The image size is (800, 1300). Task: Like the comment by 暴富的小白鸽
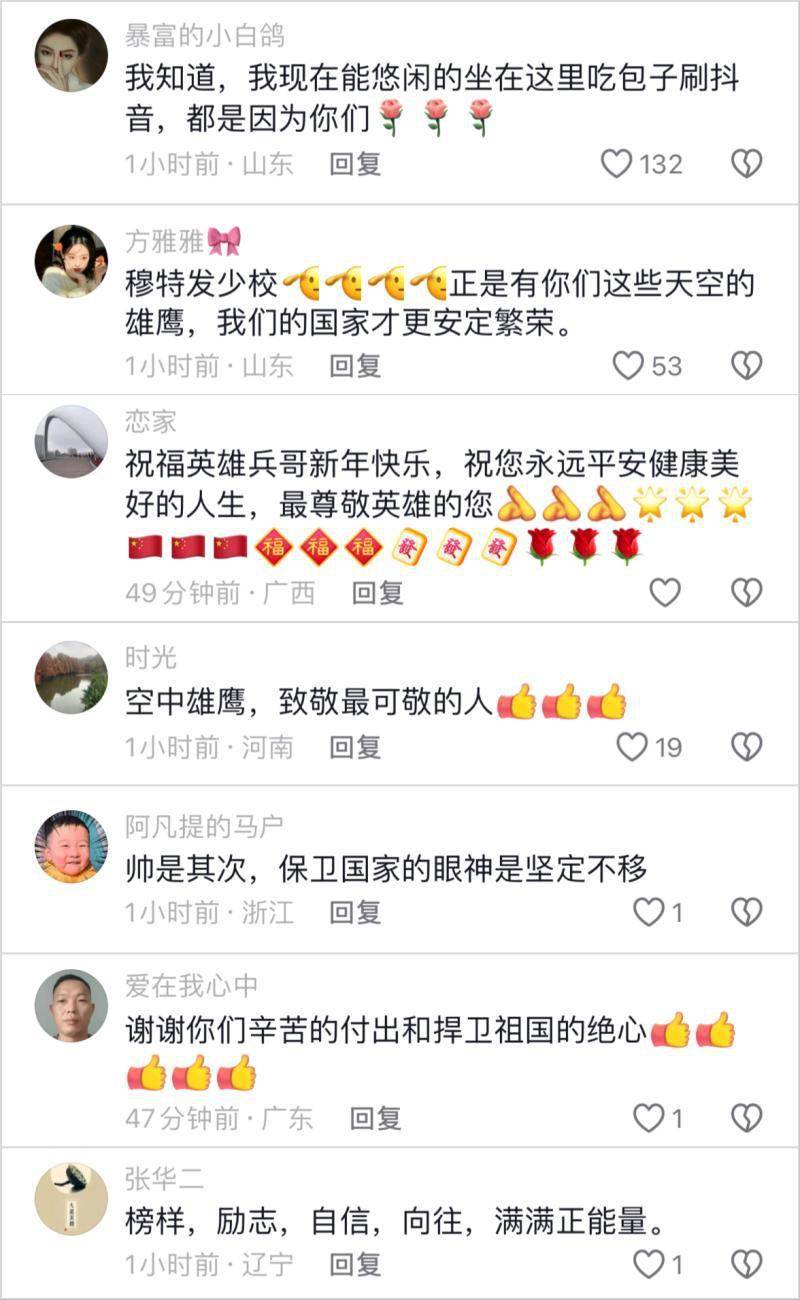(617, 163)
